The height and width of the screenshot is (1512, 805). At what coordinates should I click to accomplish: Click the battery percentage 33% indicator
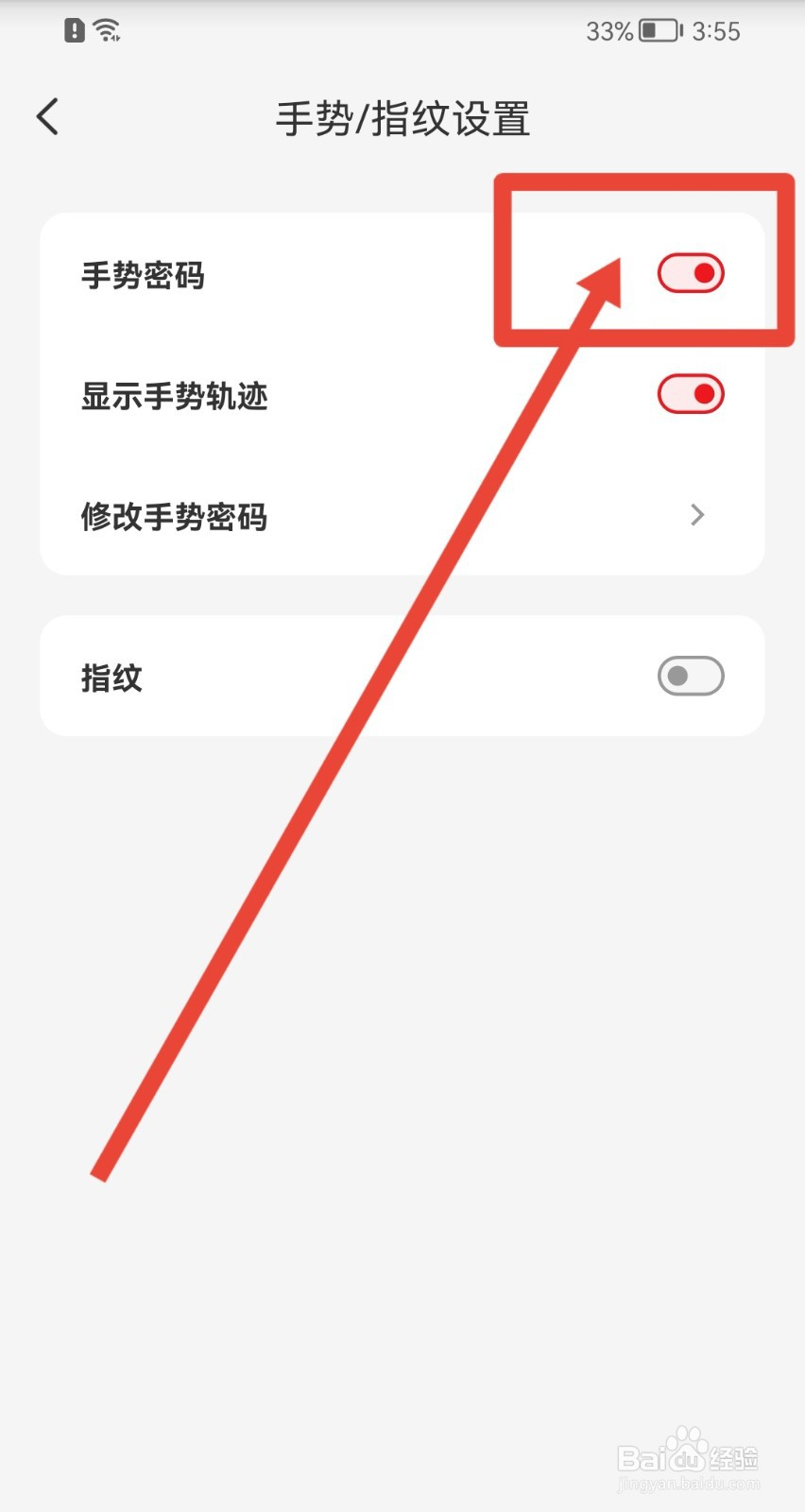coord(611,31)
